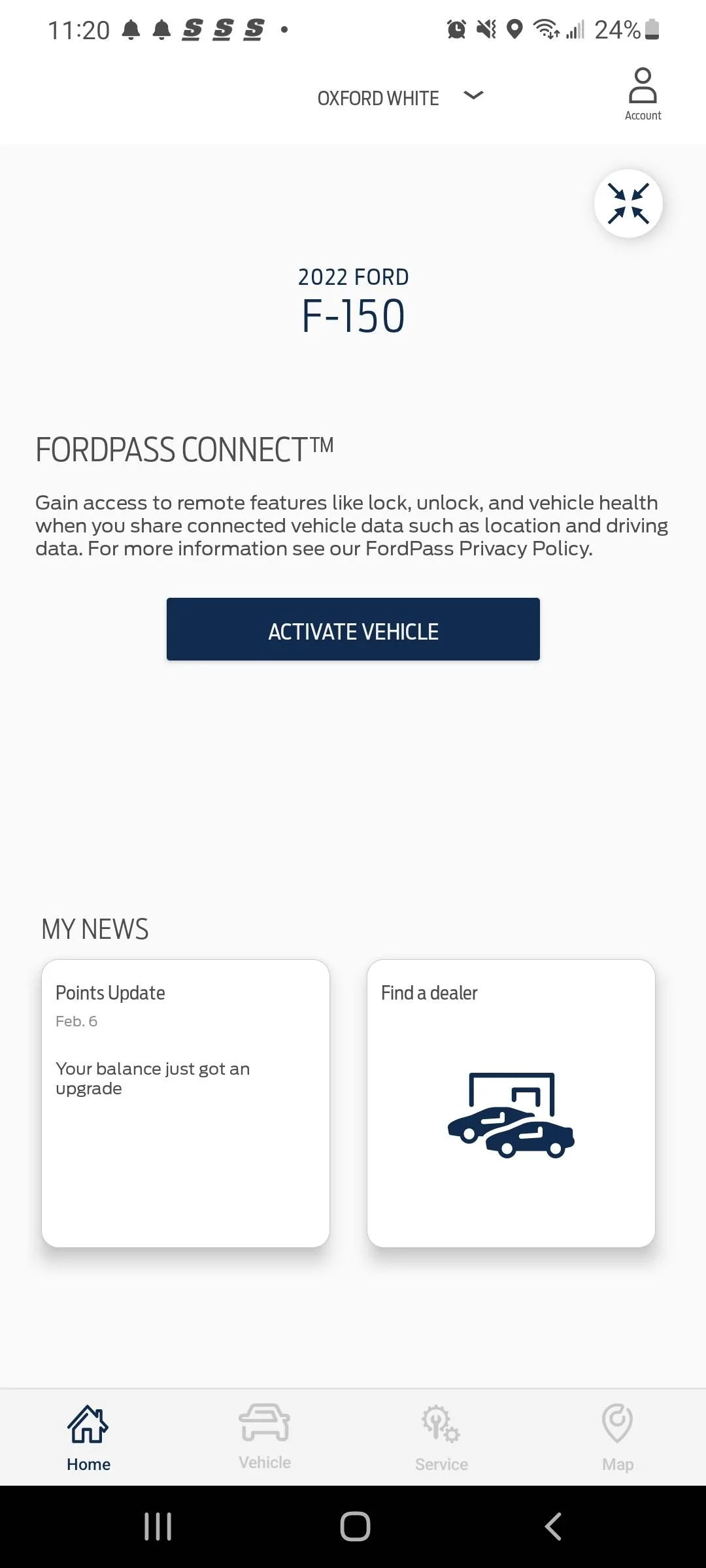Expand the Oxford White vehicle selector
This screenshot has width=706, height=1568.
pyautogui.click(x=400, y=97)
